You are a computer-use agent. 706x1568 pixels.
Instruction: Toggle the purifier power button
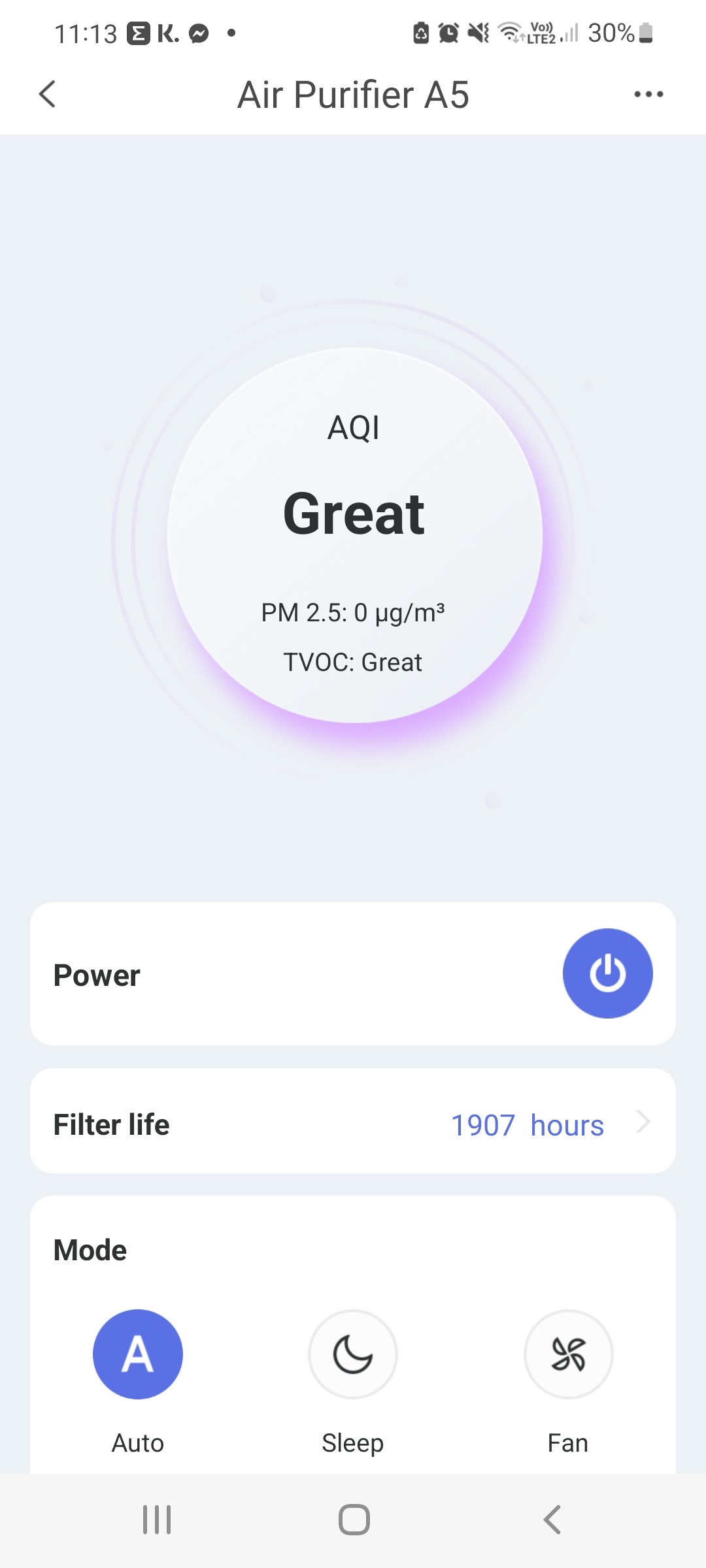[x=607, y=973]
